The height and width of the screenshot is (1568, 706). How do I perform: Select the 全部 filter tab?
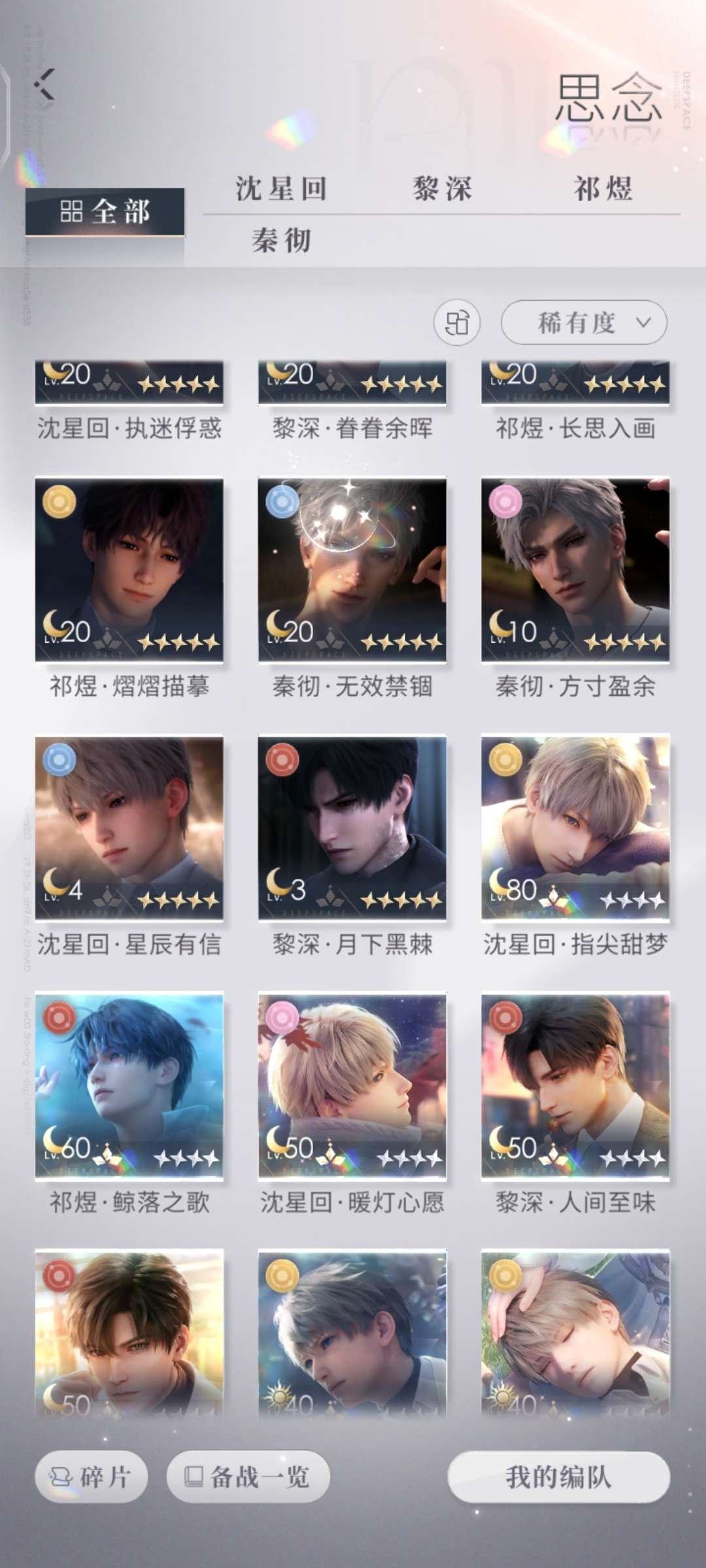pyautogui.click(x=105, y=212)
